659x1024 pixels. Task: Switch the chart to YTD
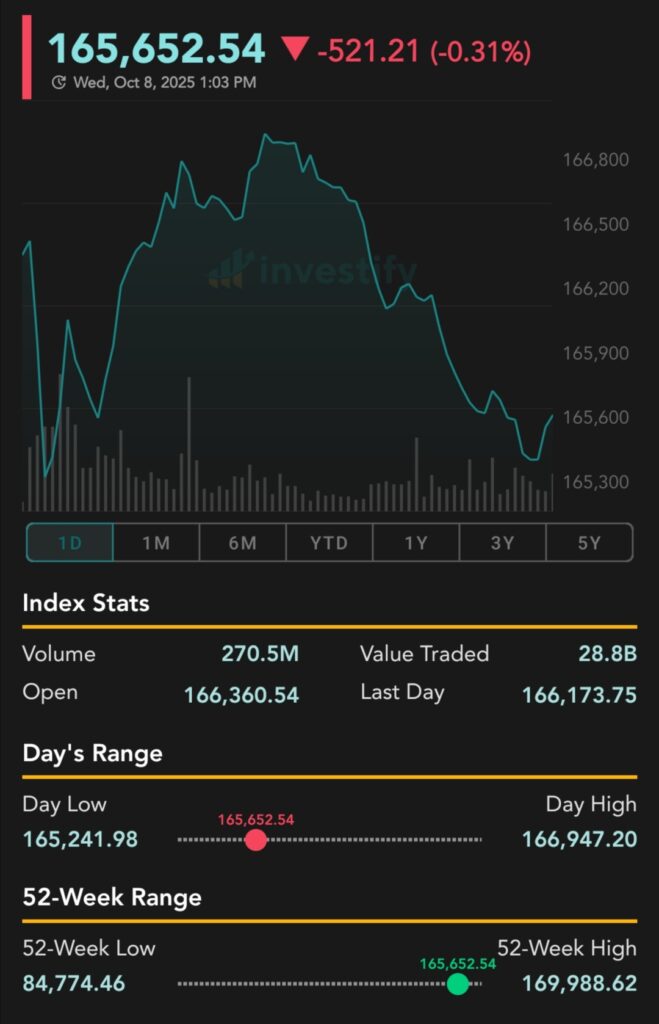(x=329, y=543)
